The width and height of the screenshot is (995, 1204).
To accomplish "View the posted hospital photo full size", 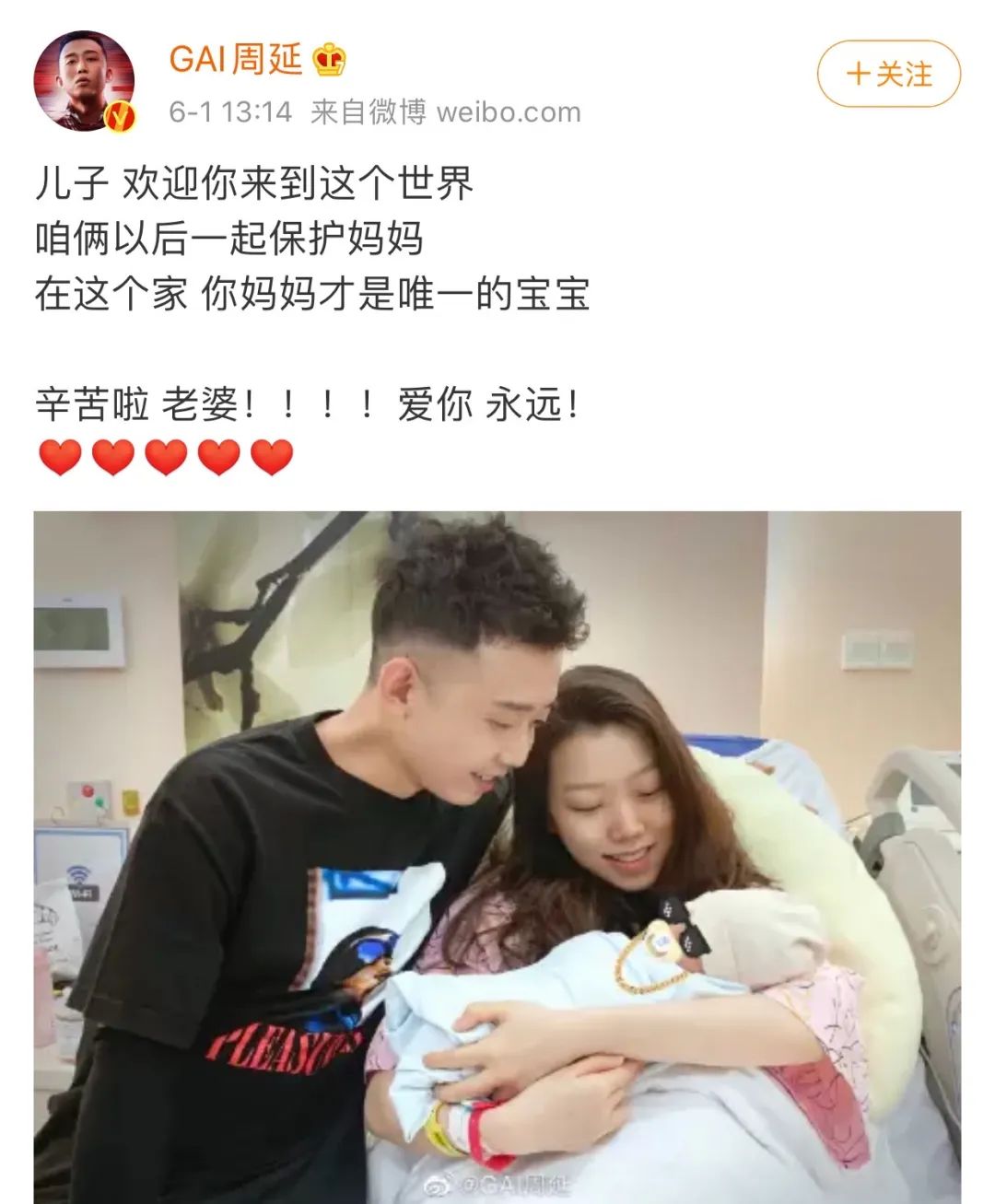I will tap(497, 857).
